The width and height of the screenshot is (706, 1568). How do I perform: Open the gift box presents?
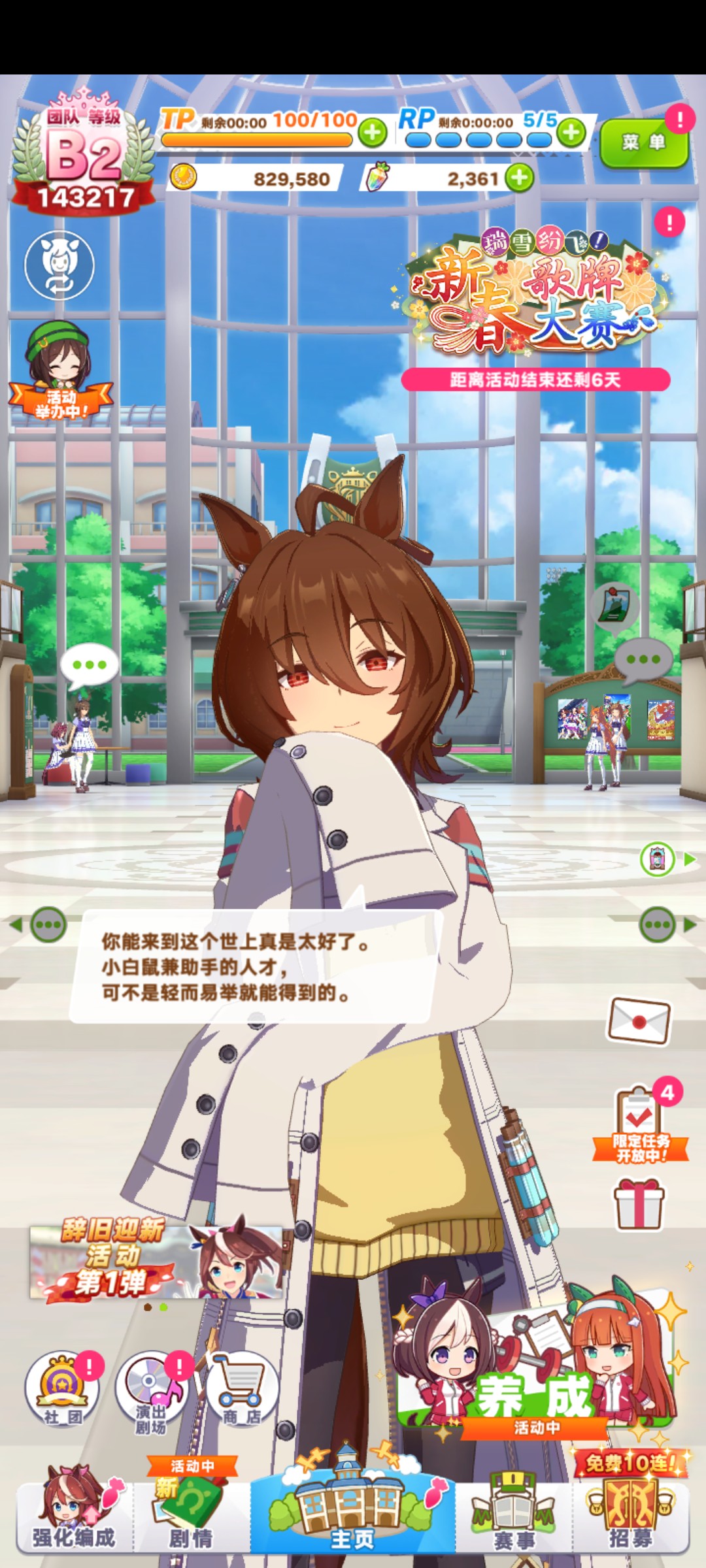[x=639, y=1203]
